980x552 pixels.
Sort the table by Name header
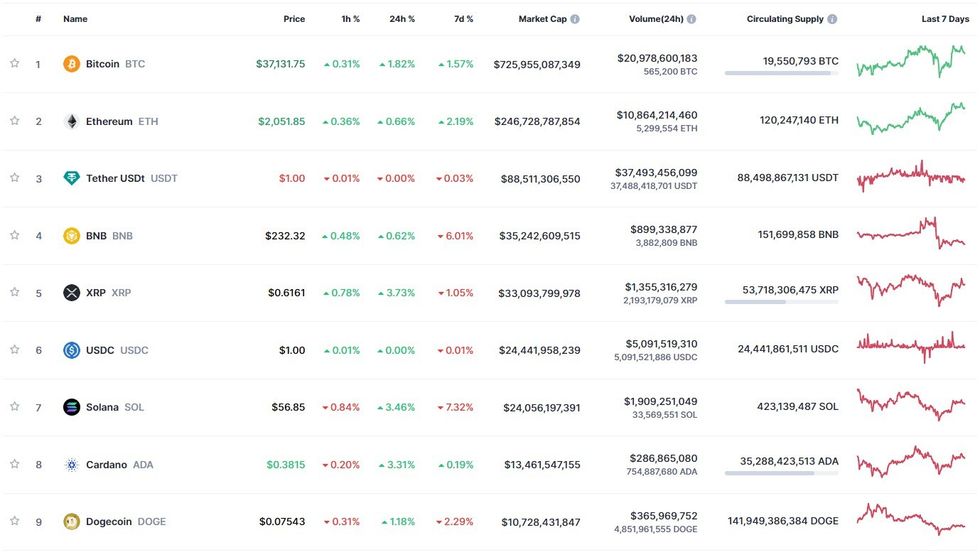(75, 19)
